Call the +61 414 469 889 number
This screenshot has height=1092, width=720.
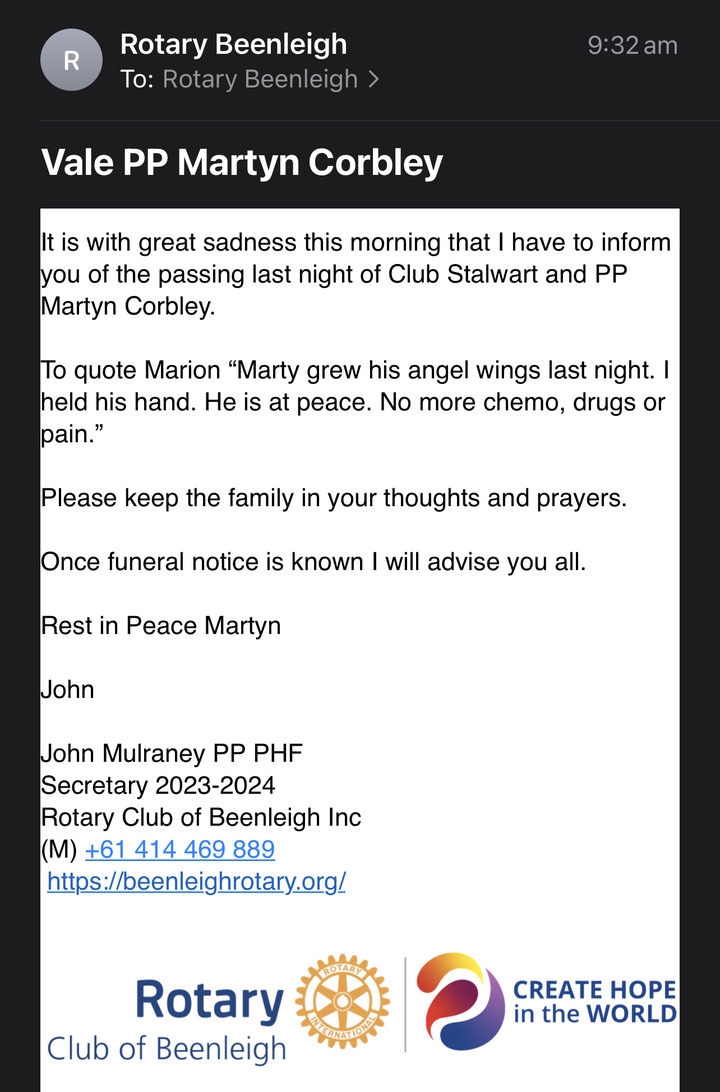[180, 849]
